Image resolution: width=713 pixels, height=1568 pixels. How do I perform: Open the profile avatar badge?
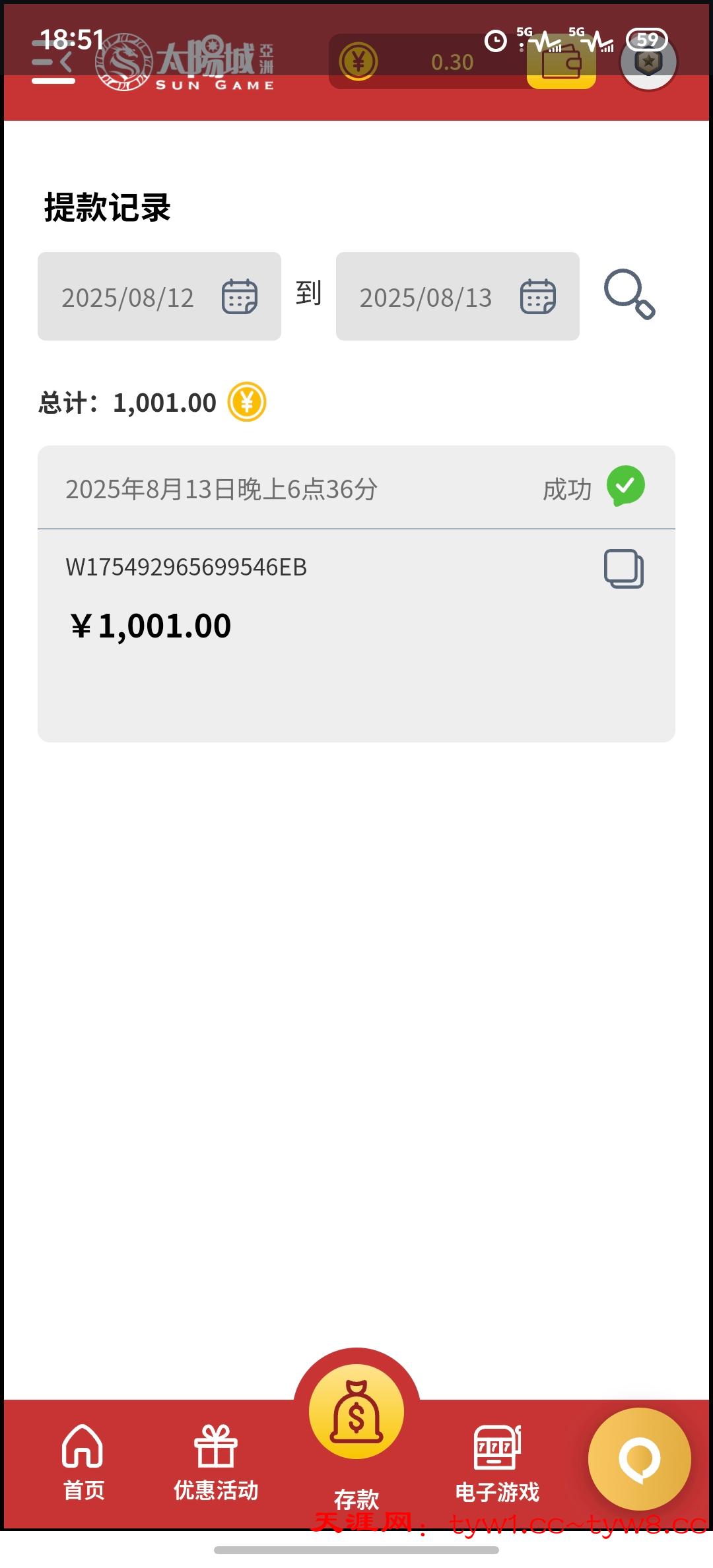pos(648,62)
